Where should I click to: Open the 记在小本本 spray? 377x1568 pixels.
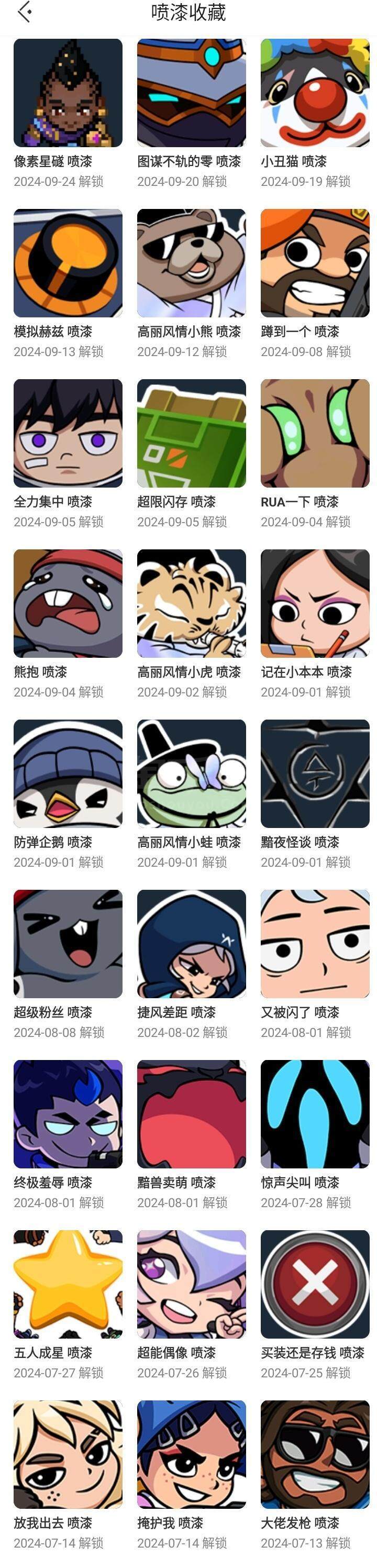(315, 603)
